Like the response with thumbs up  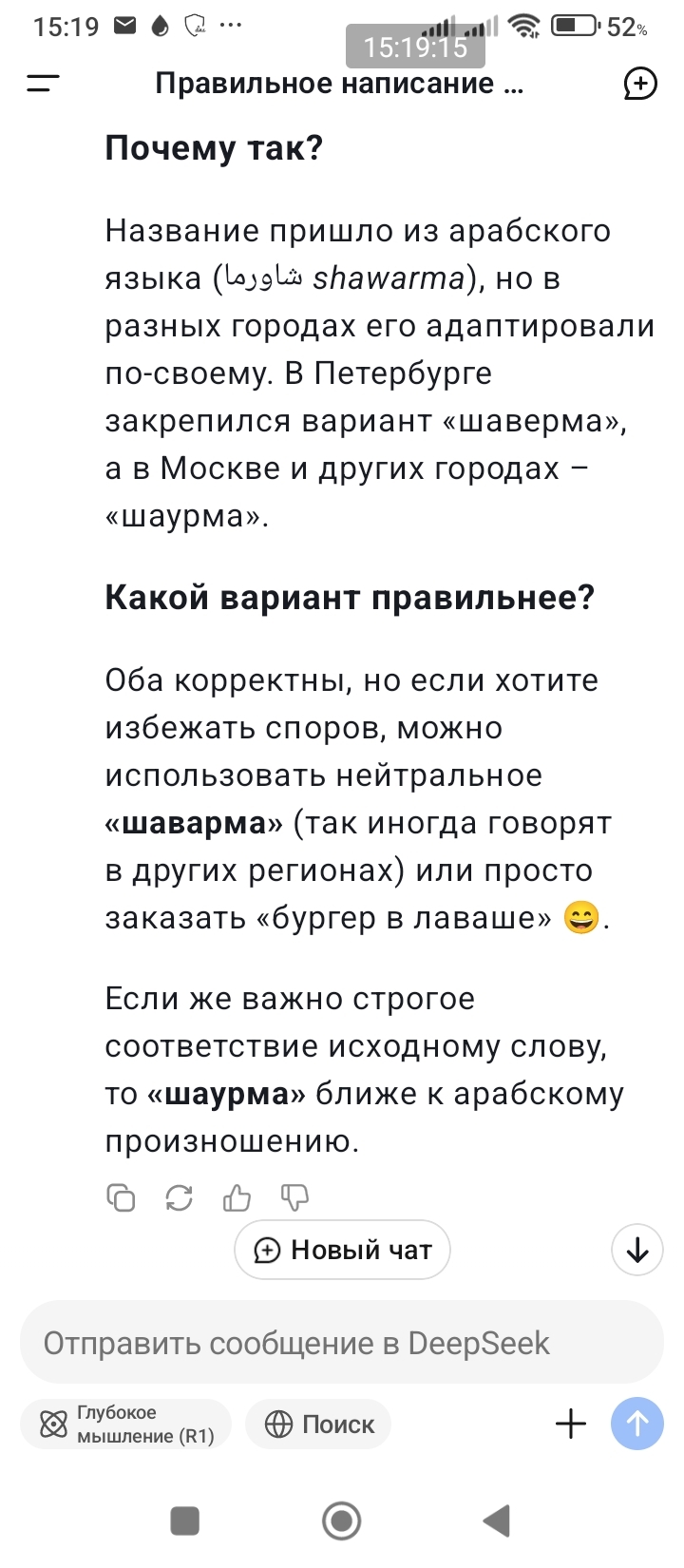click(237, 1197)
